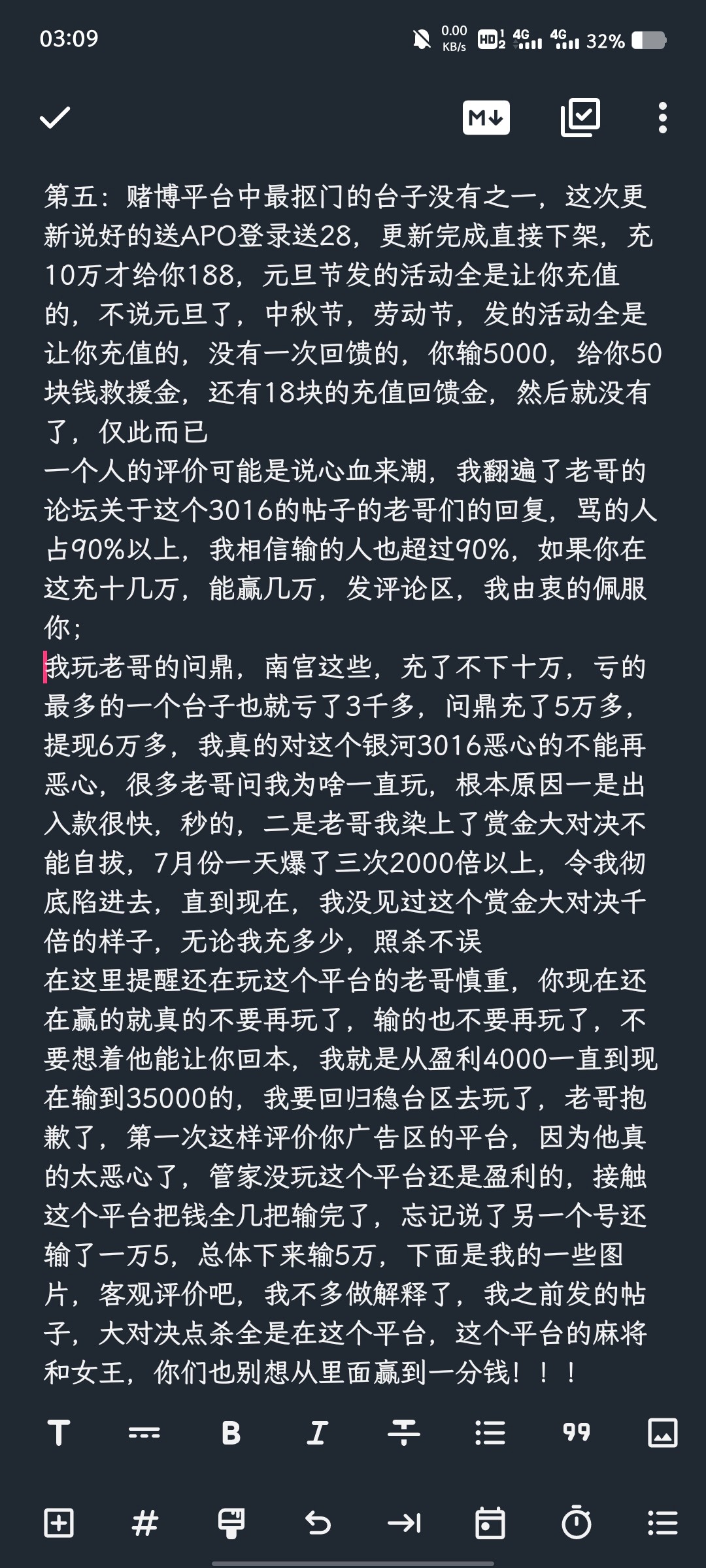The image size is (706, 1568).
Task: Make text bold
Action: (231, 1433)
